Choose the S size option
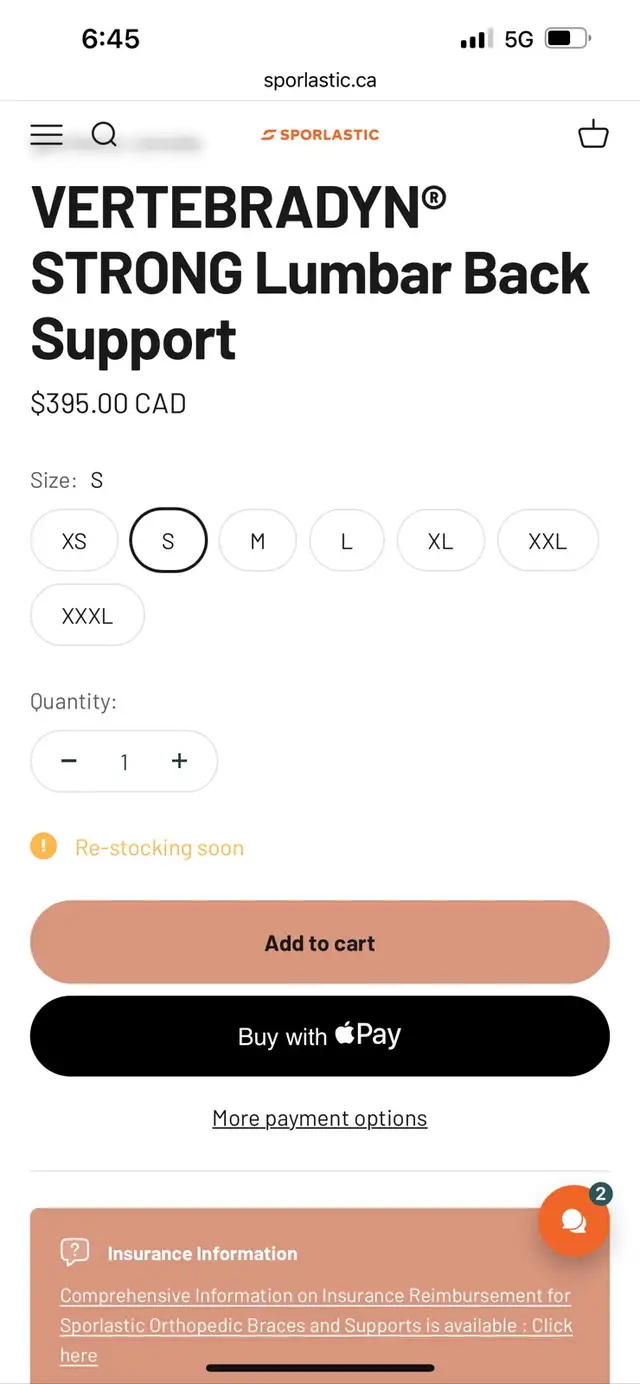 click(168, 541)
